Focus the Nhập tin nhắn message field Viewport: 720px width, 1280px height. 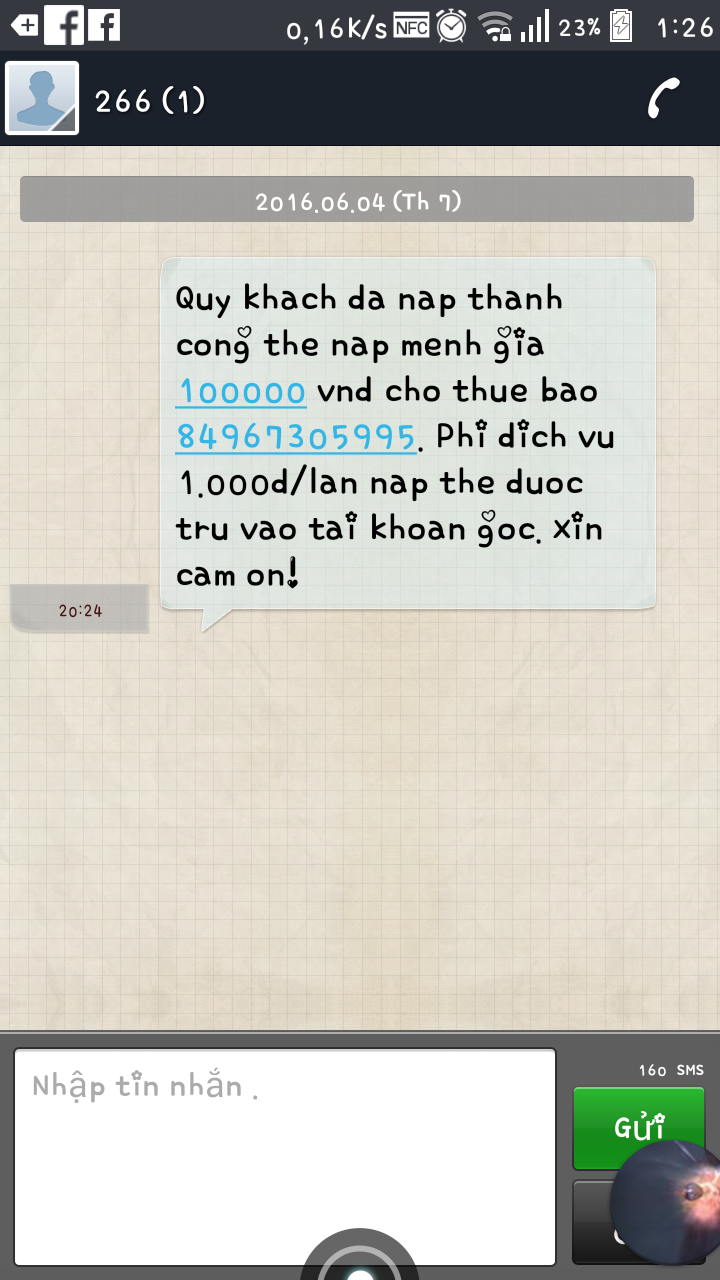coord(285,1155)
